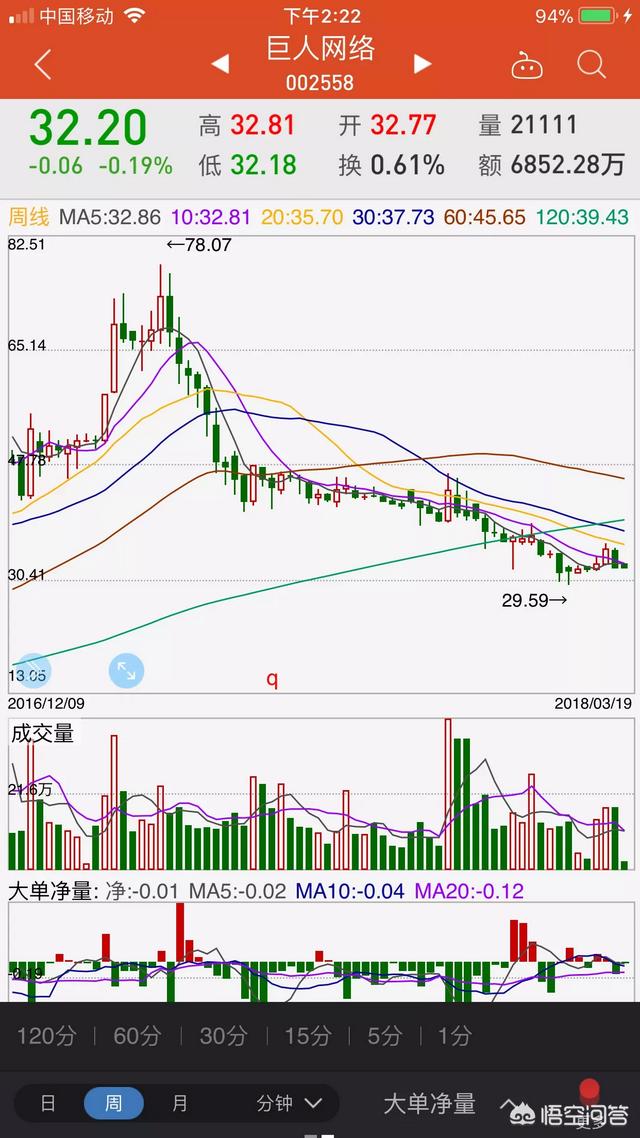
Task: Select the 120分 period
Action: click(x=46, y=1036)
